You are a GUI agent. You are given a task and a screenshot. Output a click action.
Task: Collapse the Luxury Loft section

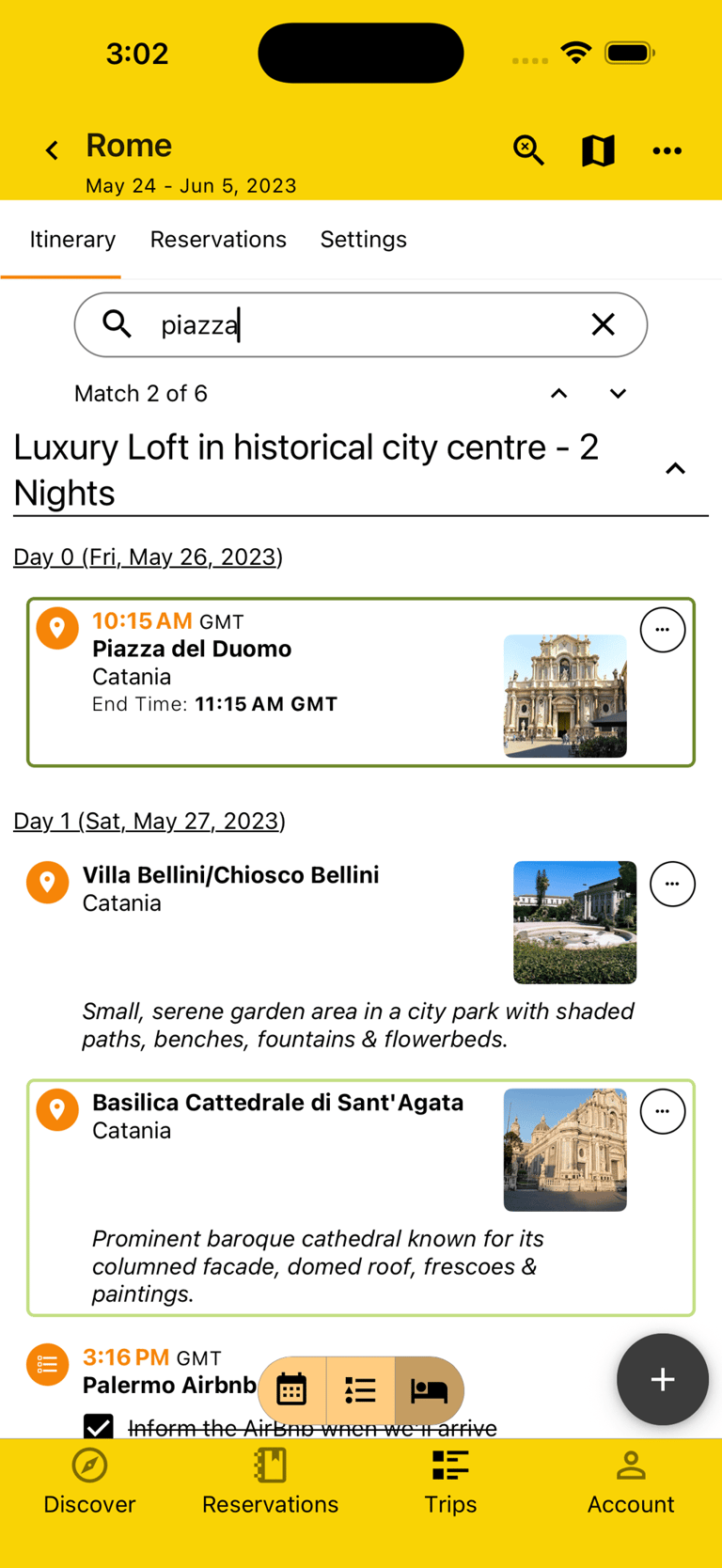pos(675,468)
